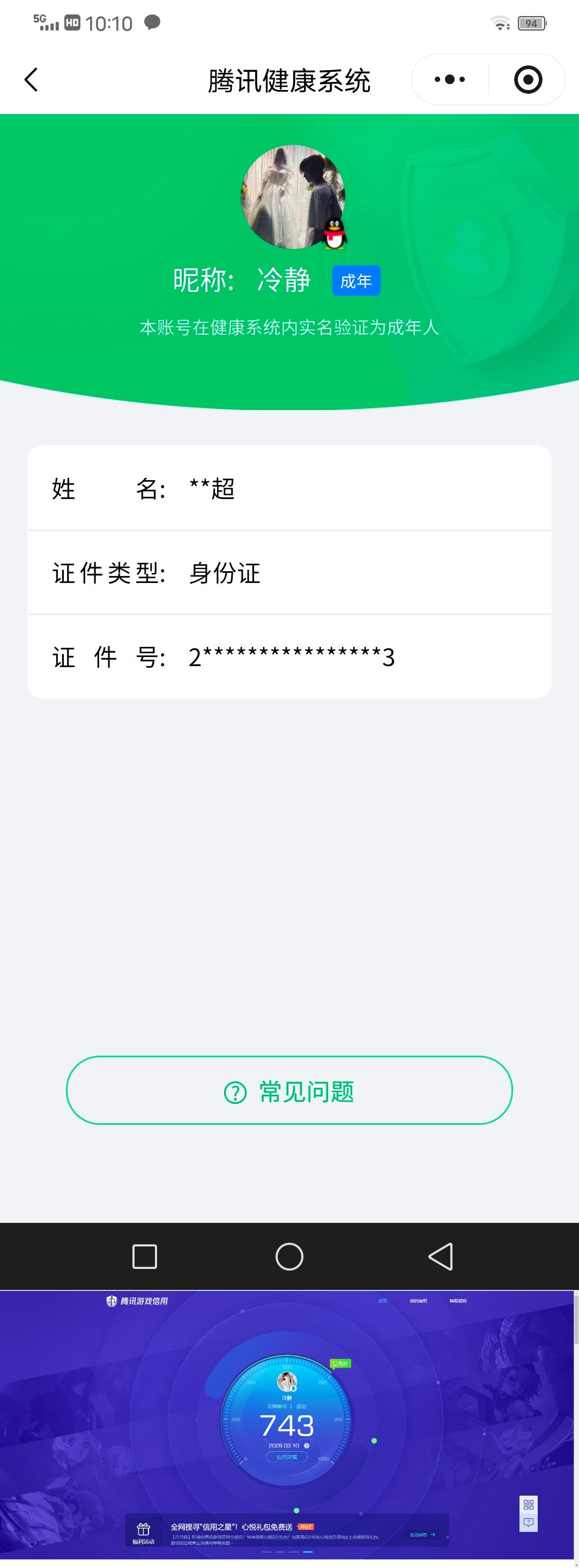Go back using the top-left arrow
This screenshot has width=579, height=1568.
pyautogui.click(x=31, y=80)
